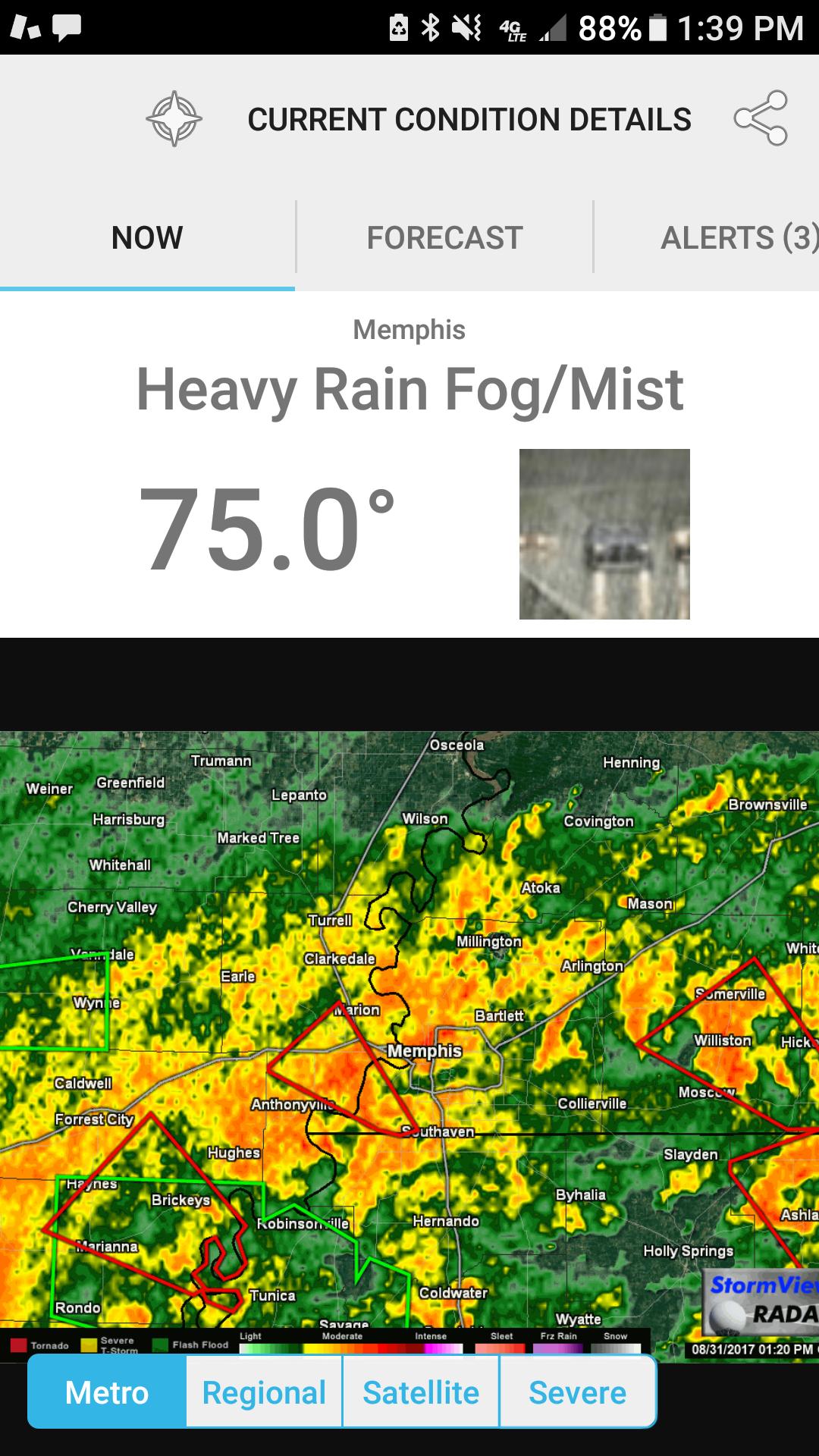Image resolution: width=819 pixels, height=1456 pixels.
Task: Show the Satellite map view
Action: (421, 1392)
